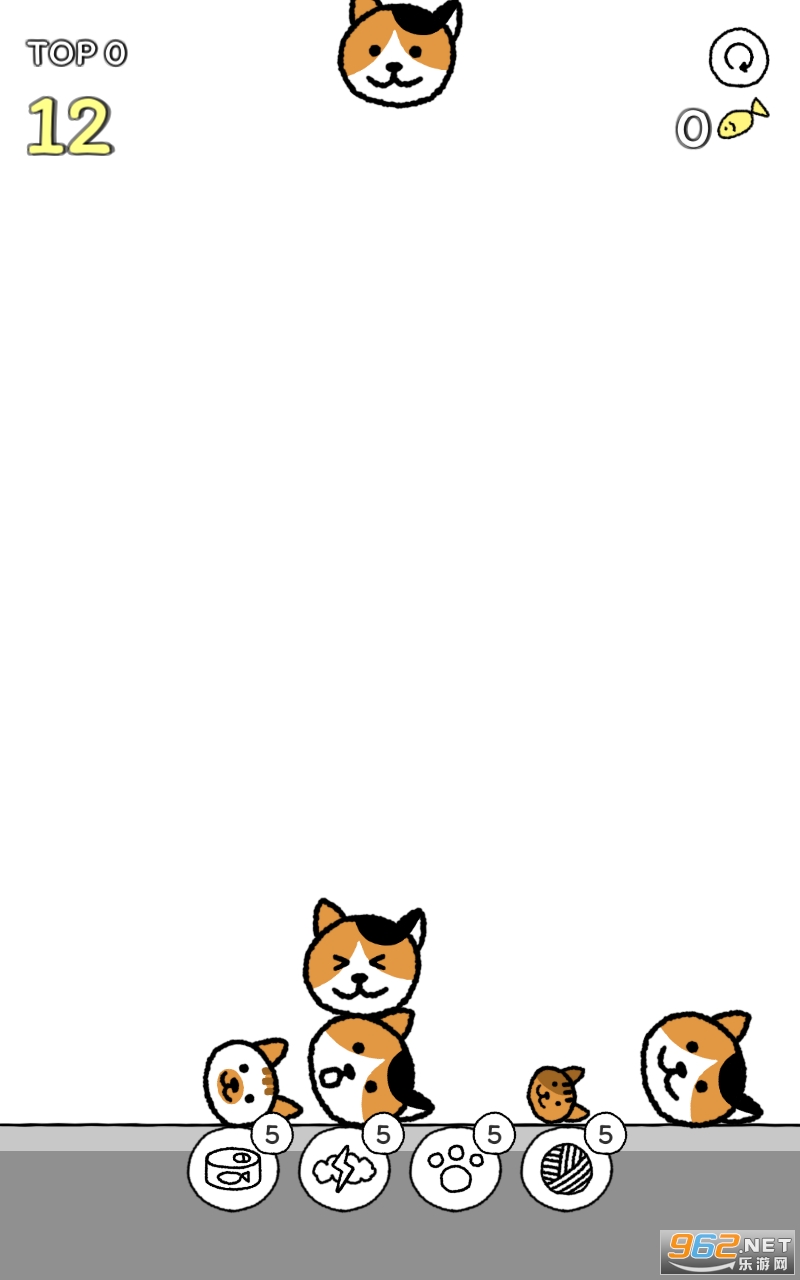The width and height of the screenshot is (800, 1280).
Task: Activate the lightning cloud power-up
Action: click(344, 1168)
